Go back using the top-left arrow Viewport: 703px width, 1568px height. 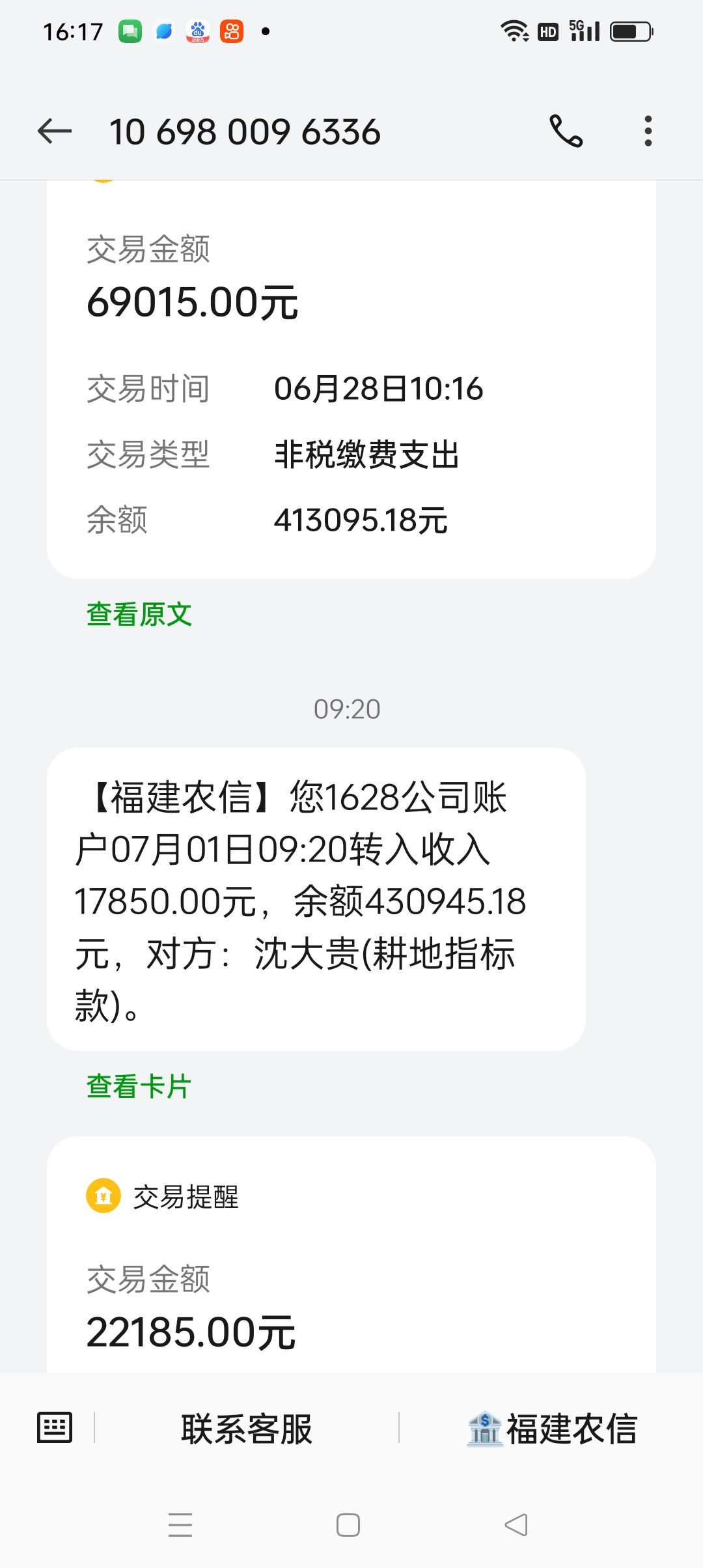55,132
